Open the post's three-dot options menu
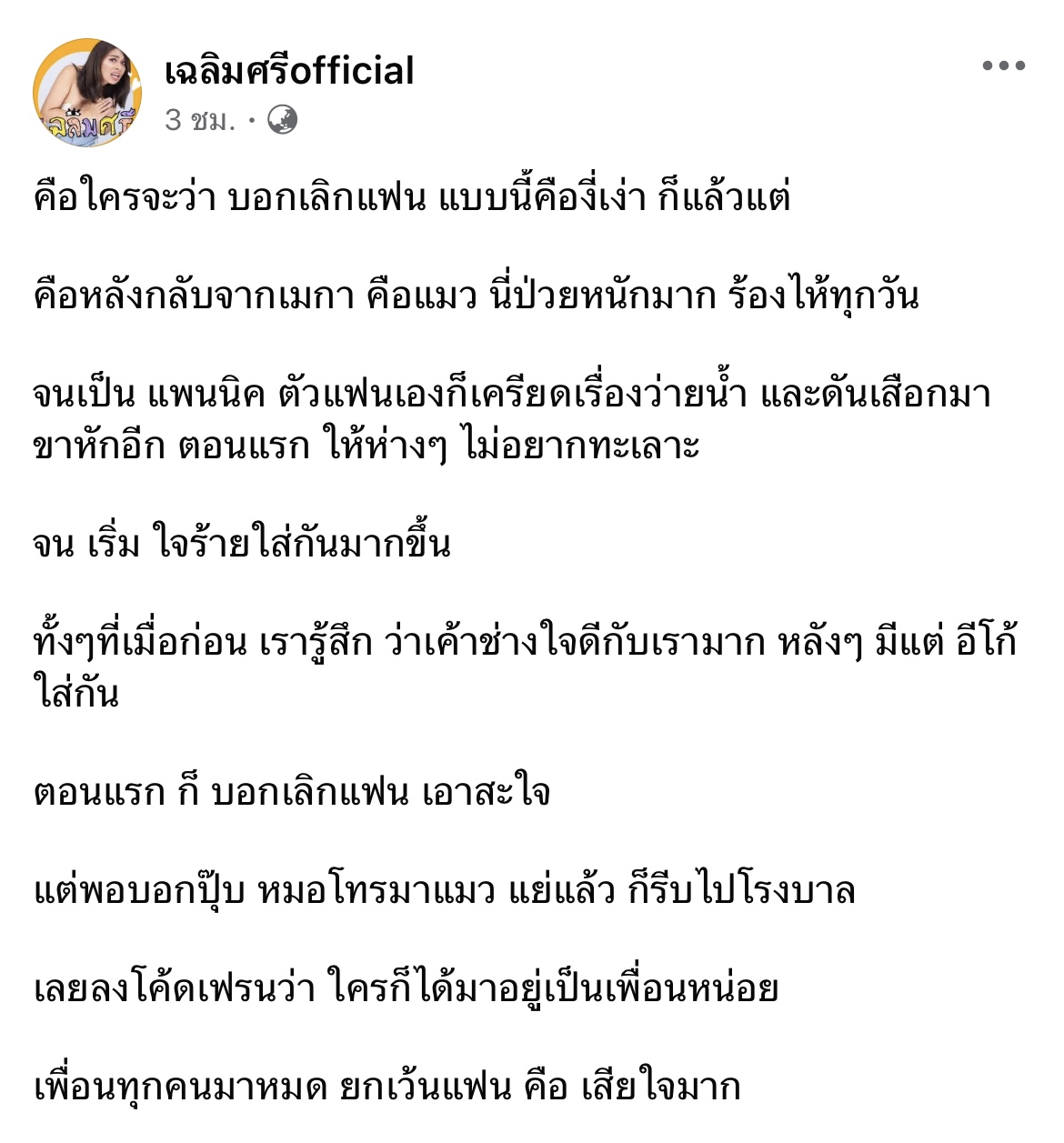The height and width of the screenshot is (1143, 1064). 1003,65
